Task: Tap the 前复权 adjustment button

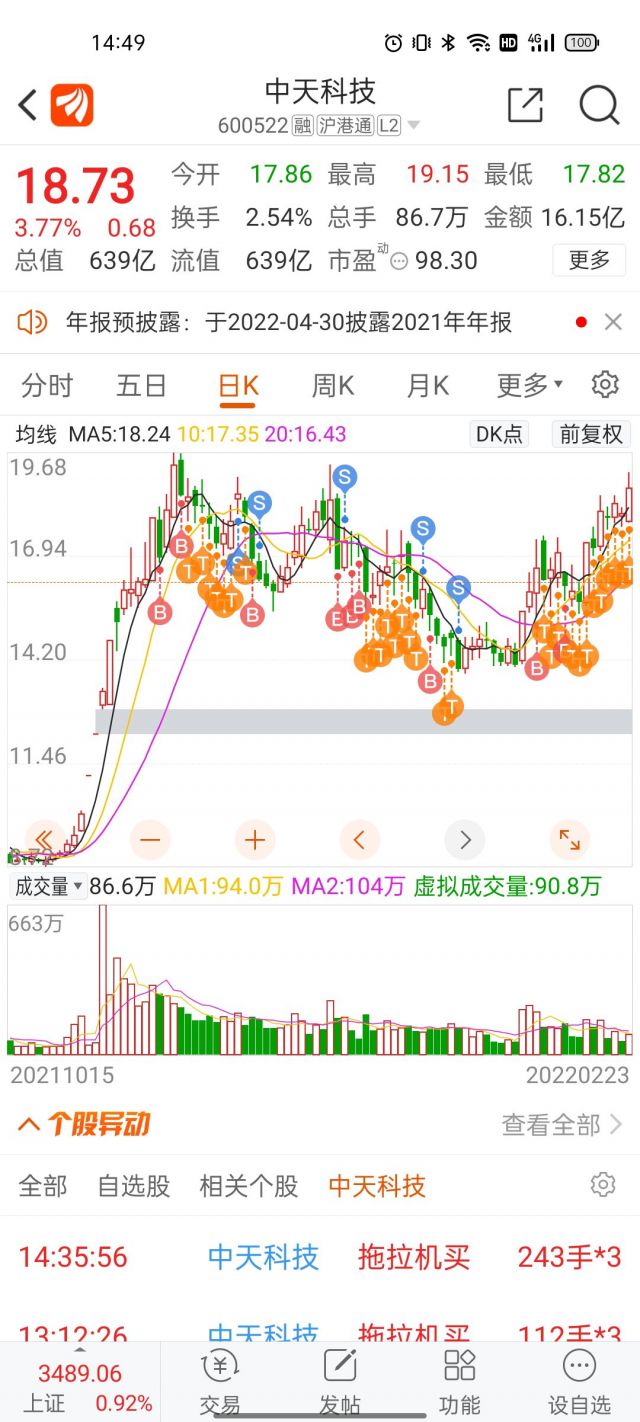Action: pos(591,434)
